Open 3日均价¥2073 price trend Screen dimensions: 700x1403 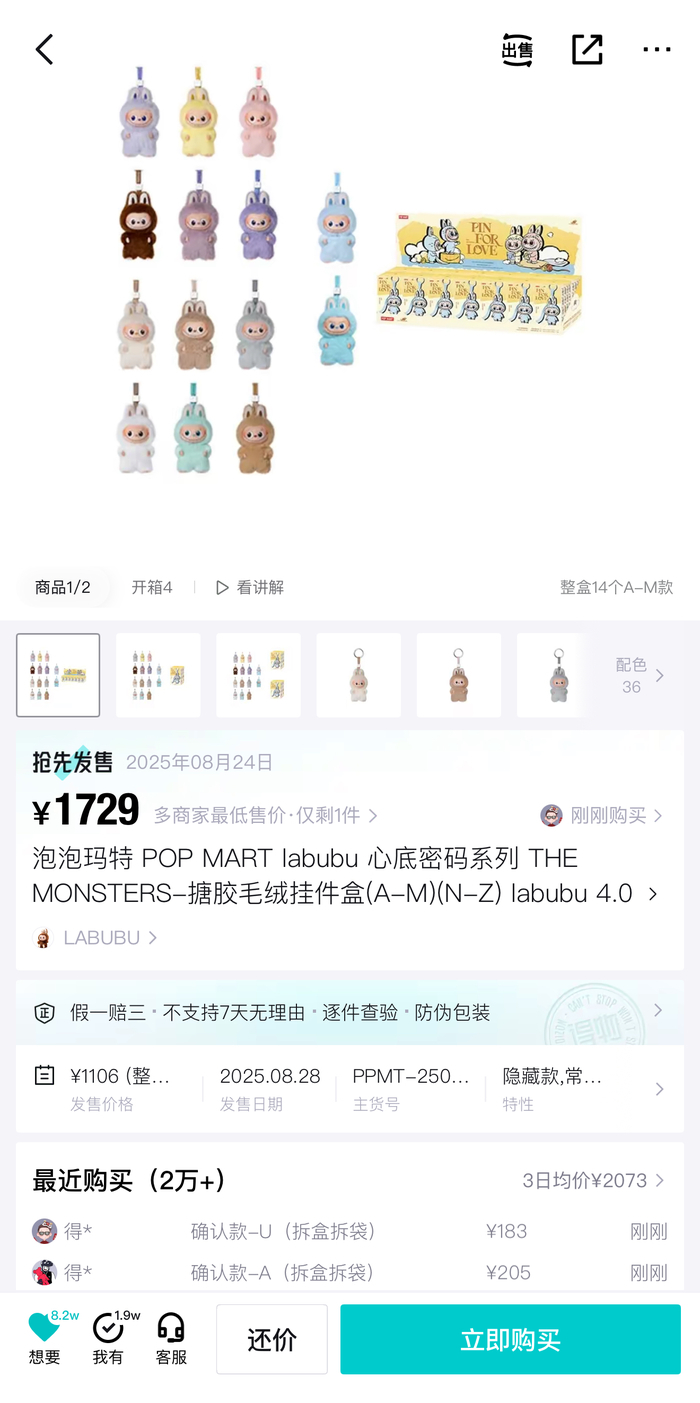[x=593, y=1180]
